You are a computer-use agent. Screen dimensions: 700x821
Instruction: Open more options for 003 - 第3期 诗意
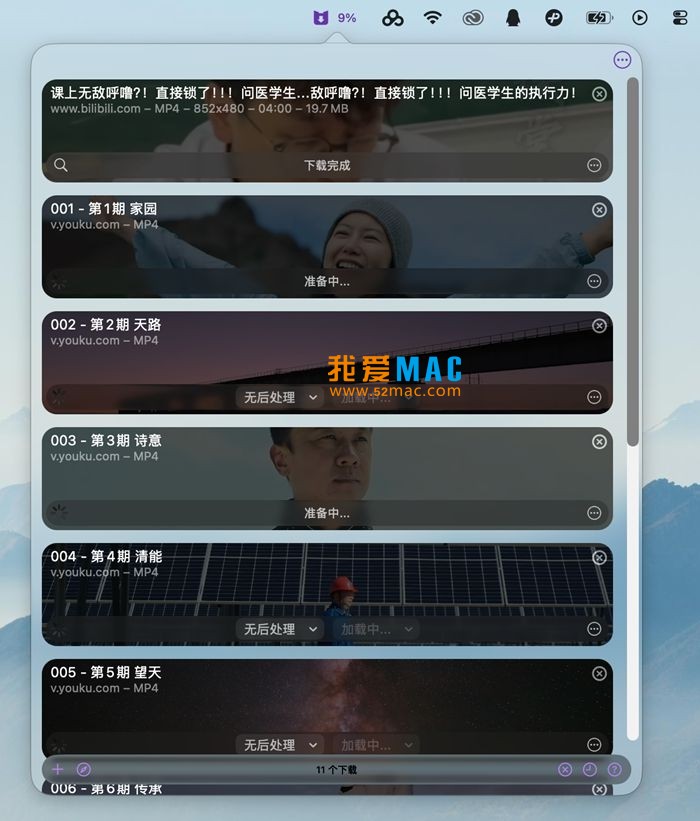pos(594,514)
